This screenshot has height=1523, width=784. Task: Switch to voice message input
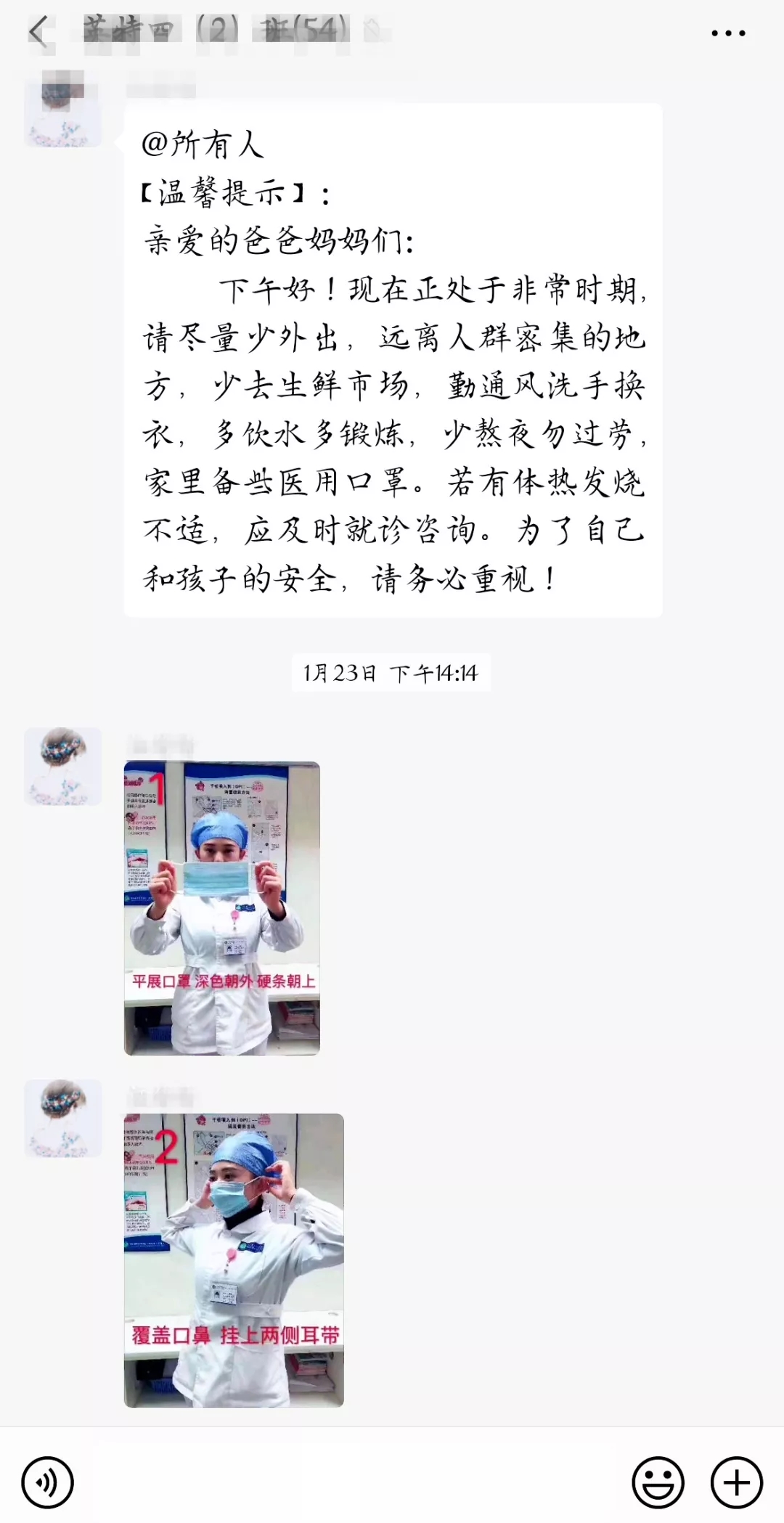tap(47, 1482)
